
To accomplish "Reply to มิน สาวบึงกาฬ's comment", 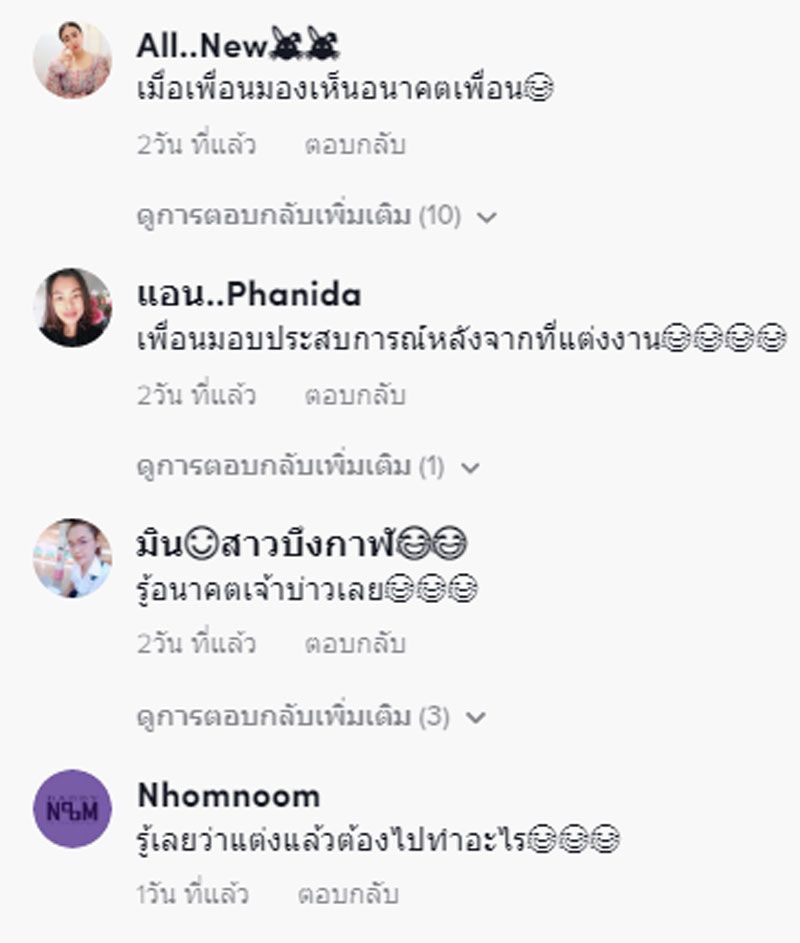I will (354, 644).
